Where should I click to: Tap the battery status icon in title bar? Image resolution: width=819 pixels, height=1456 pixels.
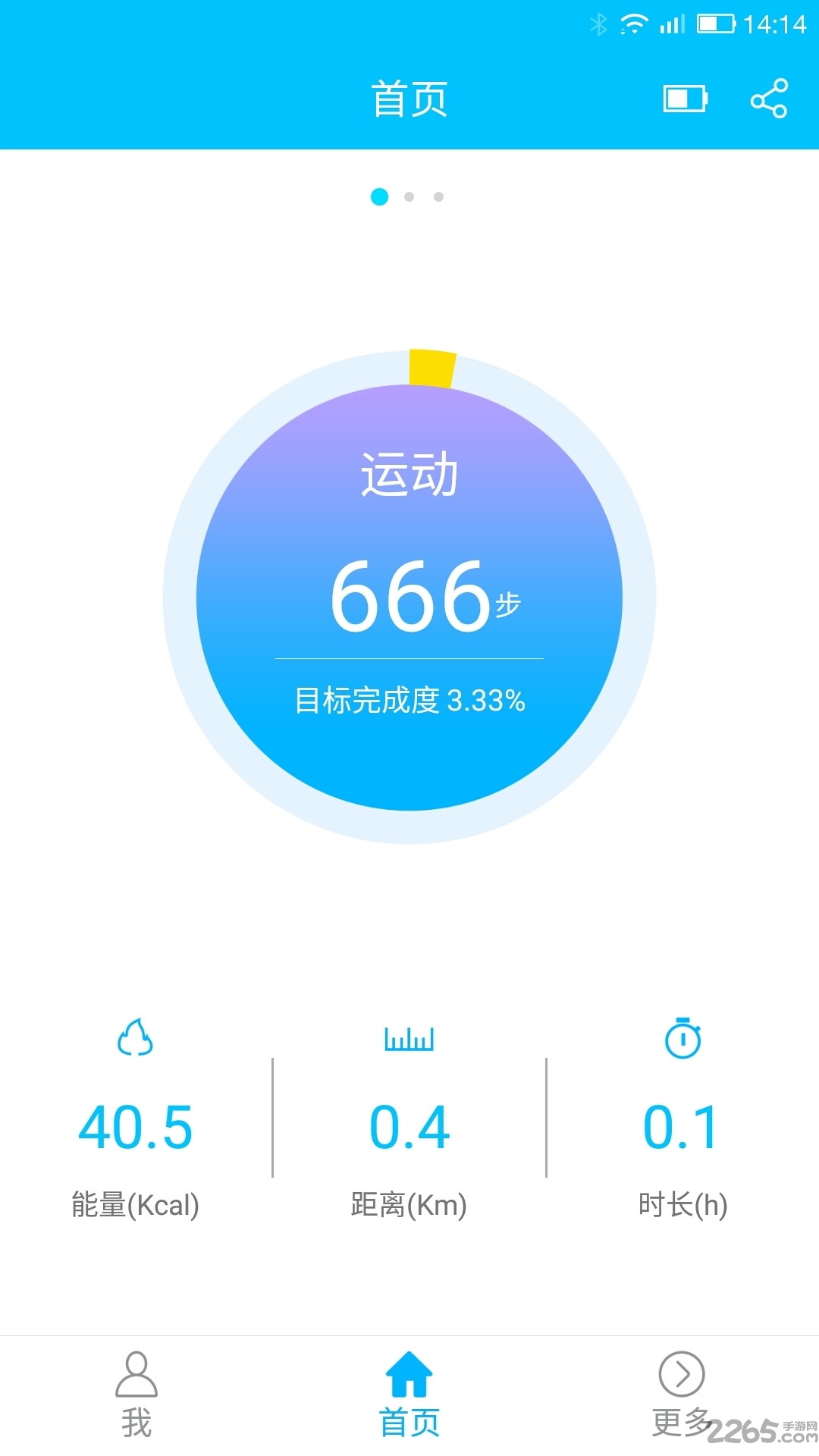(x=683, y=99)
